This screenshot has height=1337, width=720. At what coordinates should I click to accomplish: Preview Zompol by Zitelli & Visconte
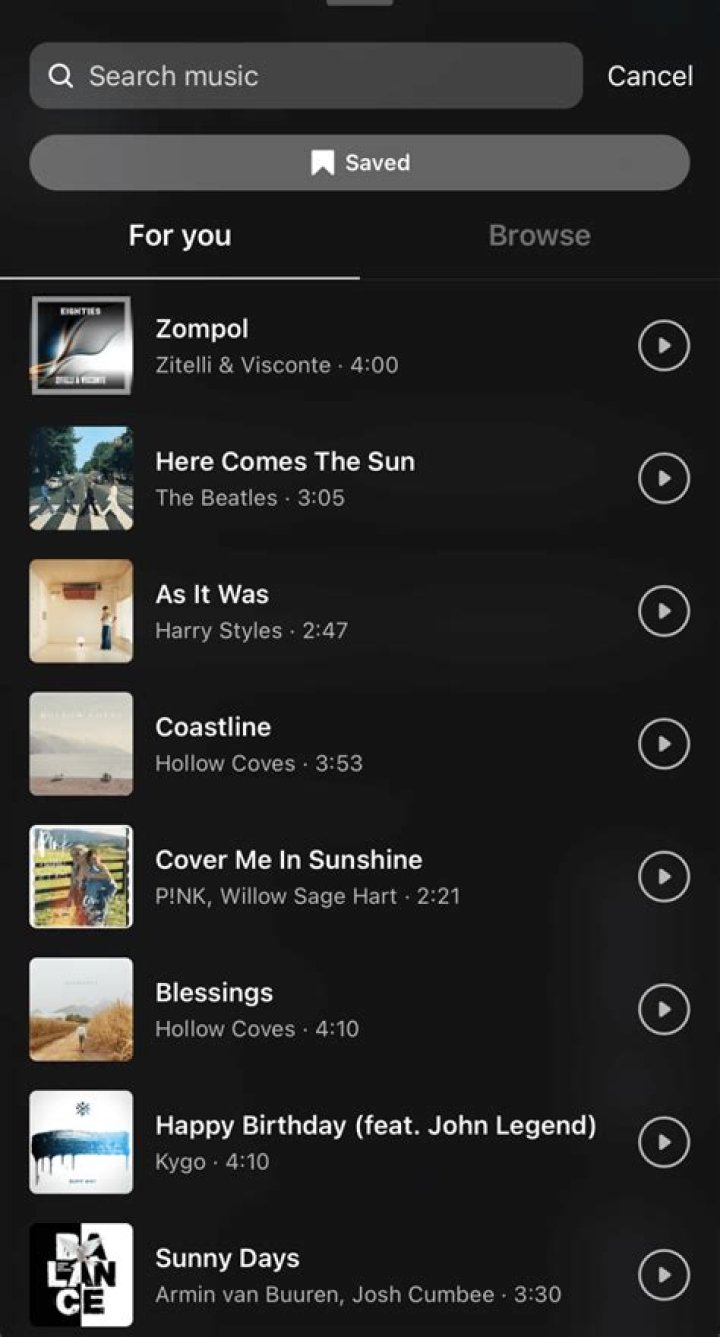pyautogui.click(x=664, y=345)
